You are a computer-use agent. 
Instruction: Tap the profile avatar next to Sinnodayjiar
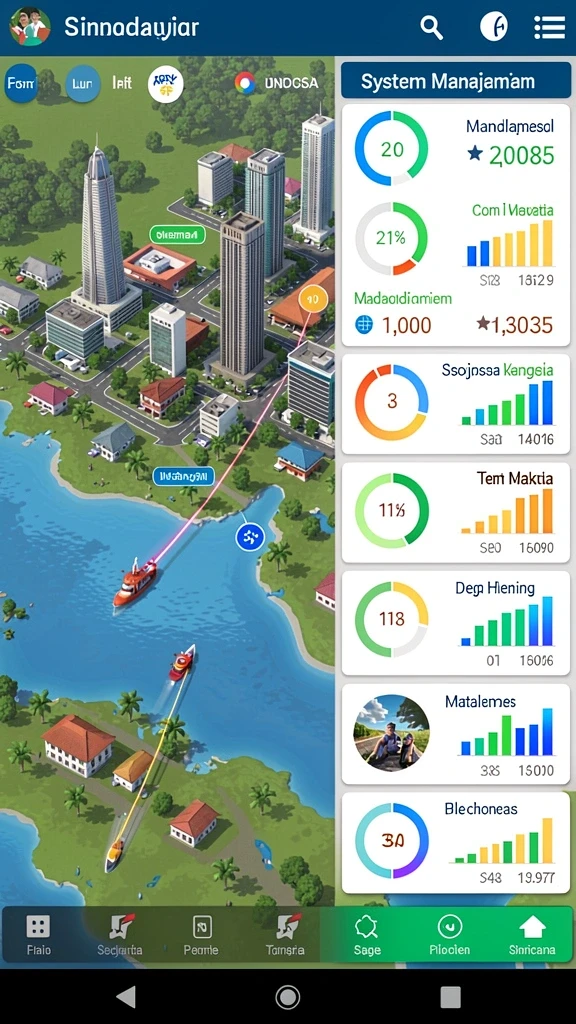tap(30, 27)
